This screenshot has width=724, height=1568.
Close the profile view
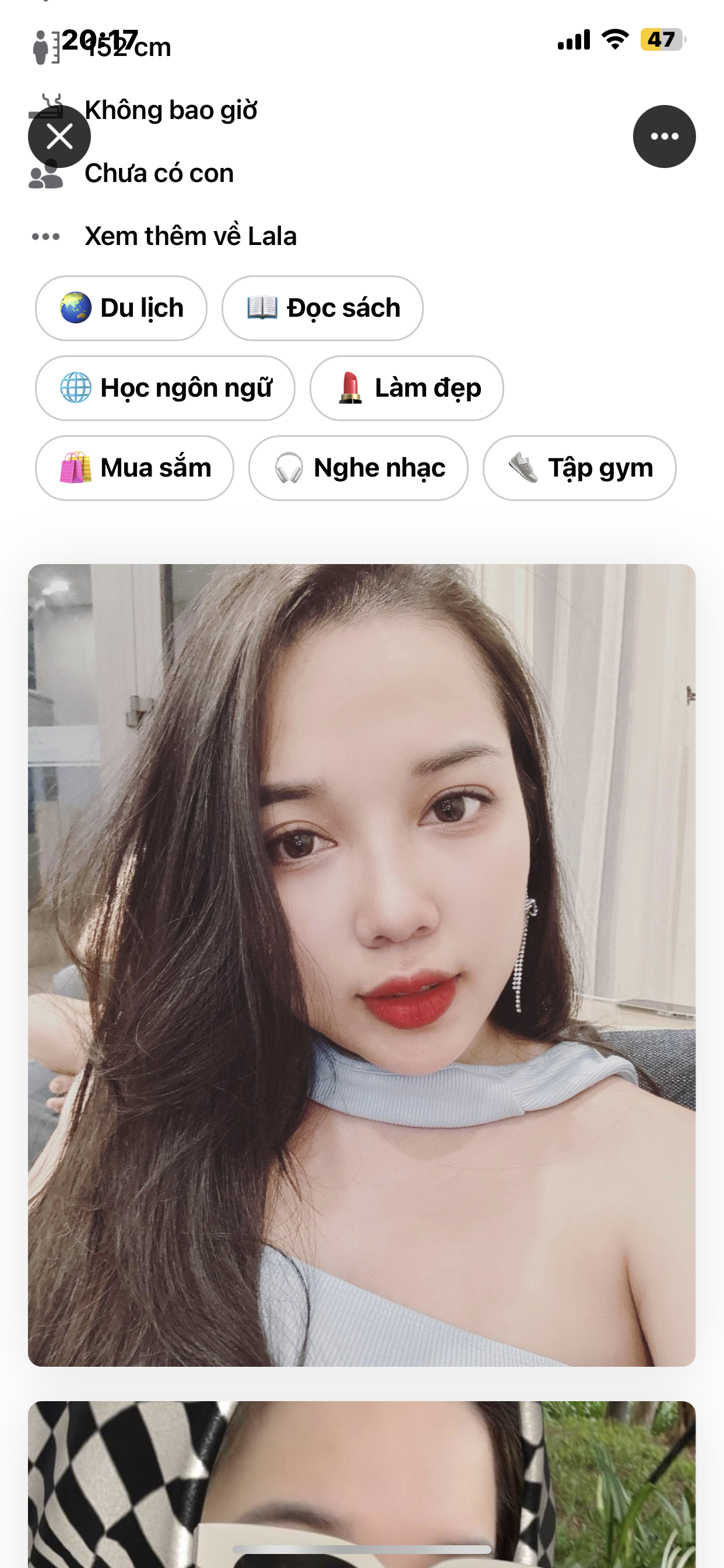point(59,136)
